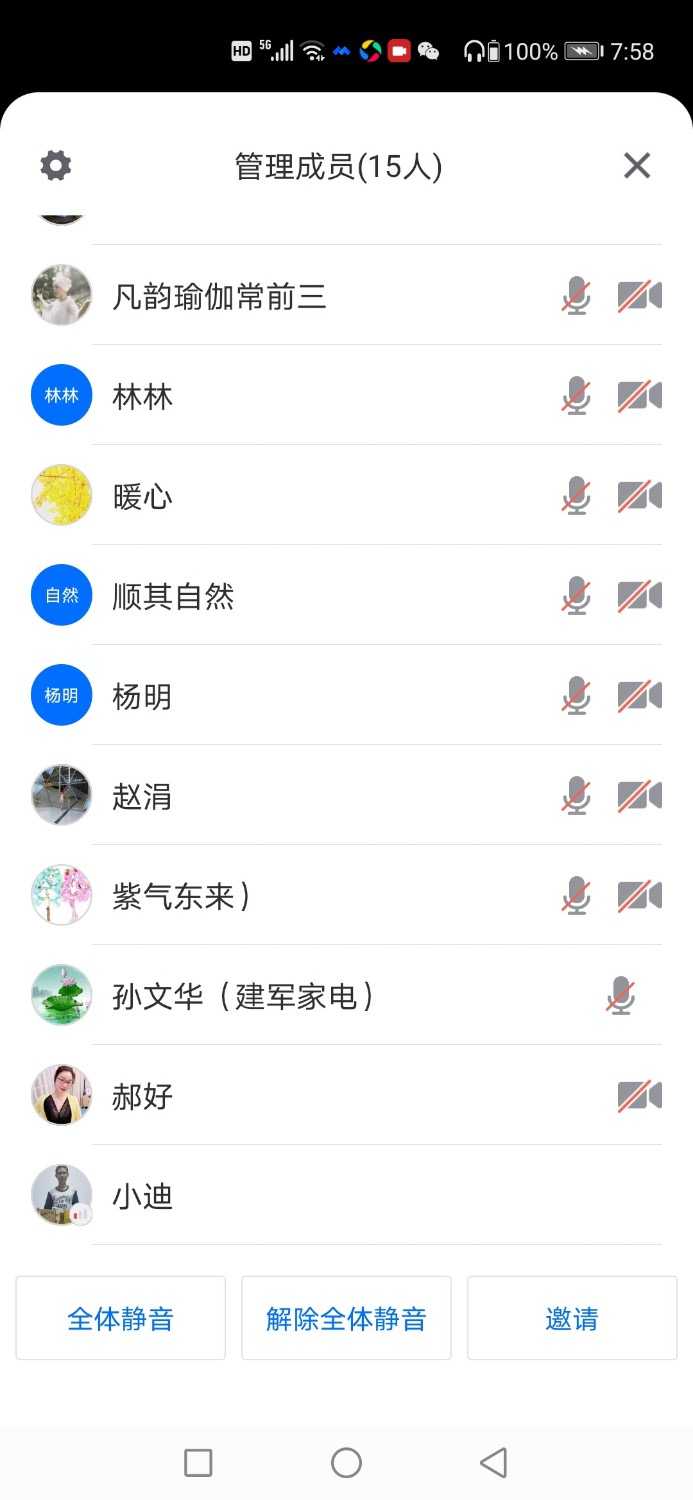Toggle camera for 顺其自然
Screen dimensions: 693x1500
[x=640, y=596]
